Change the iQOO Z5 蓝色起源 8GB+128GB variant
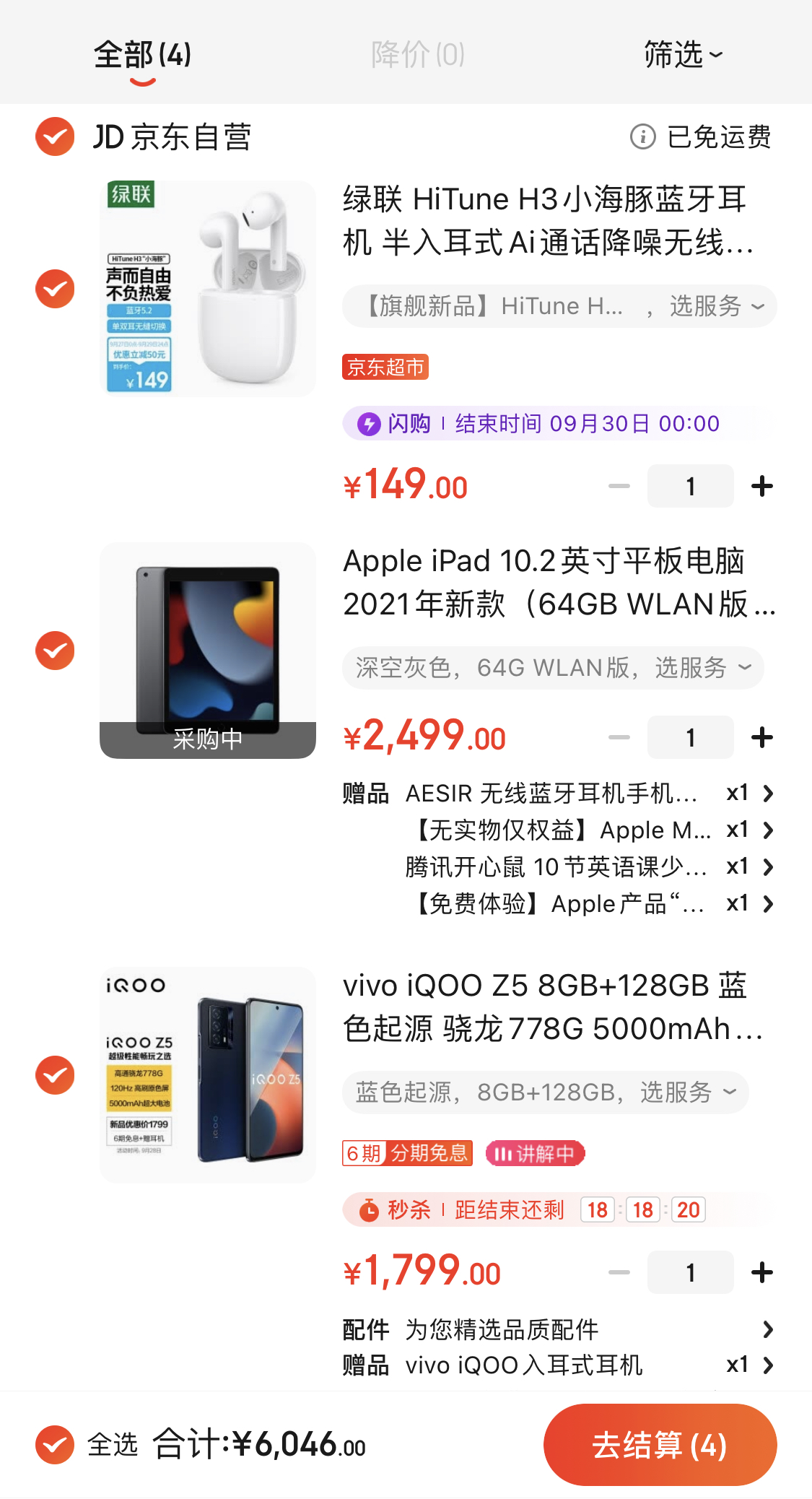812x1499 pixels. 545,1092
